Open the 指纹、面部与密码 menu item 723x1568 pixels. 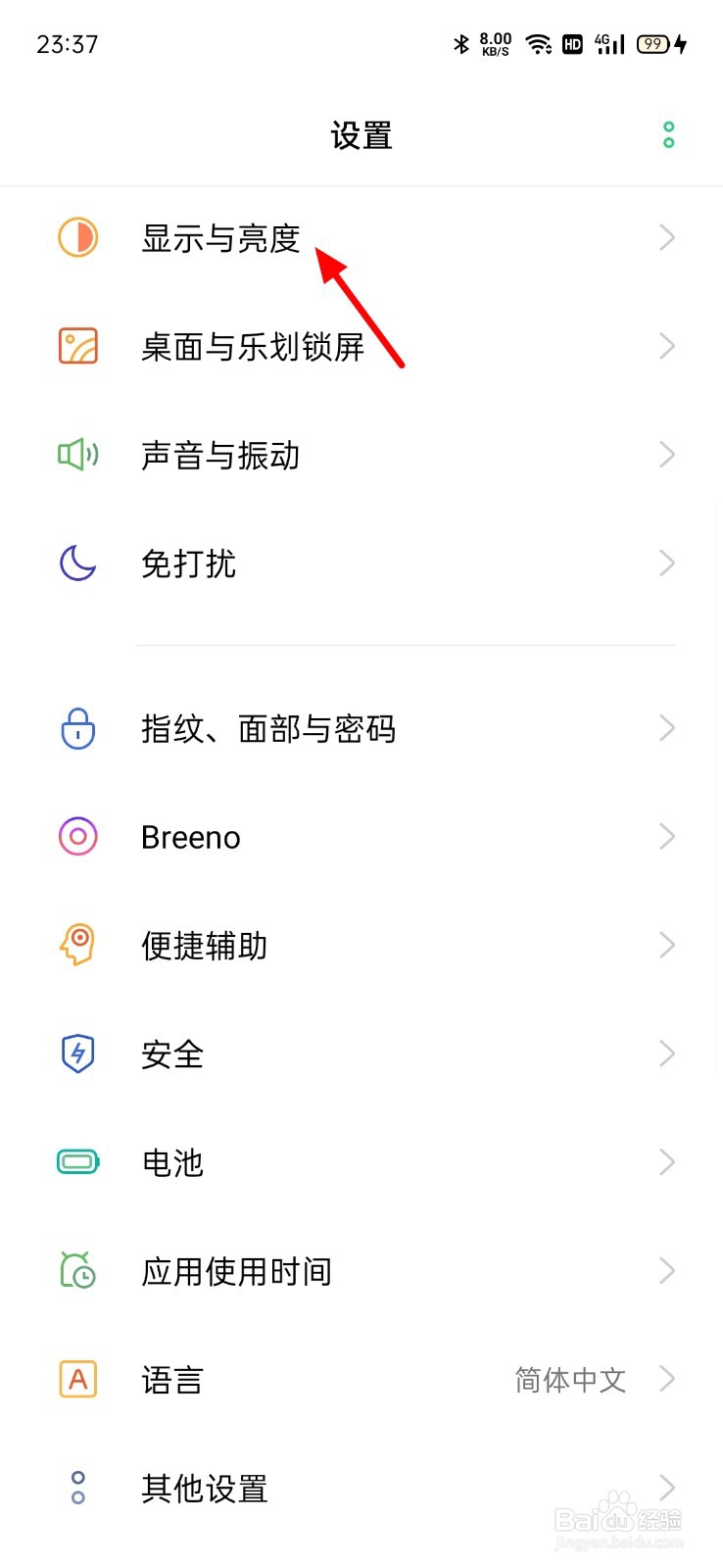(269, 729)
